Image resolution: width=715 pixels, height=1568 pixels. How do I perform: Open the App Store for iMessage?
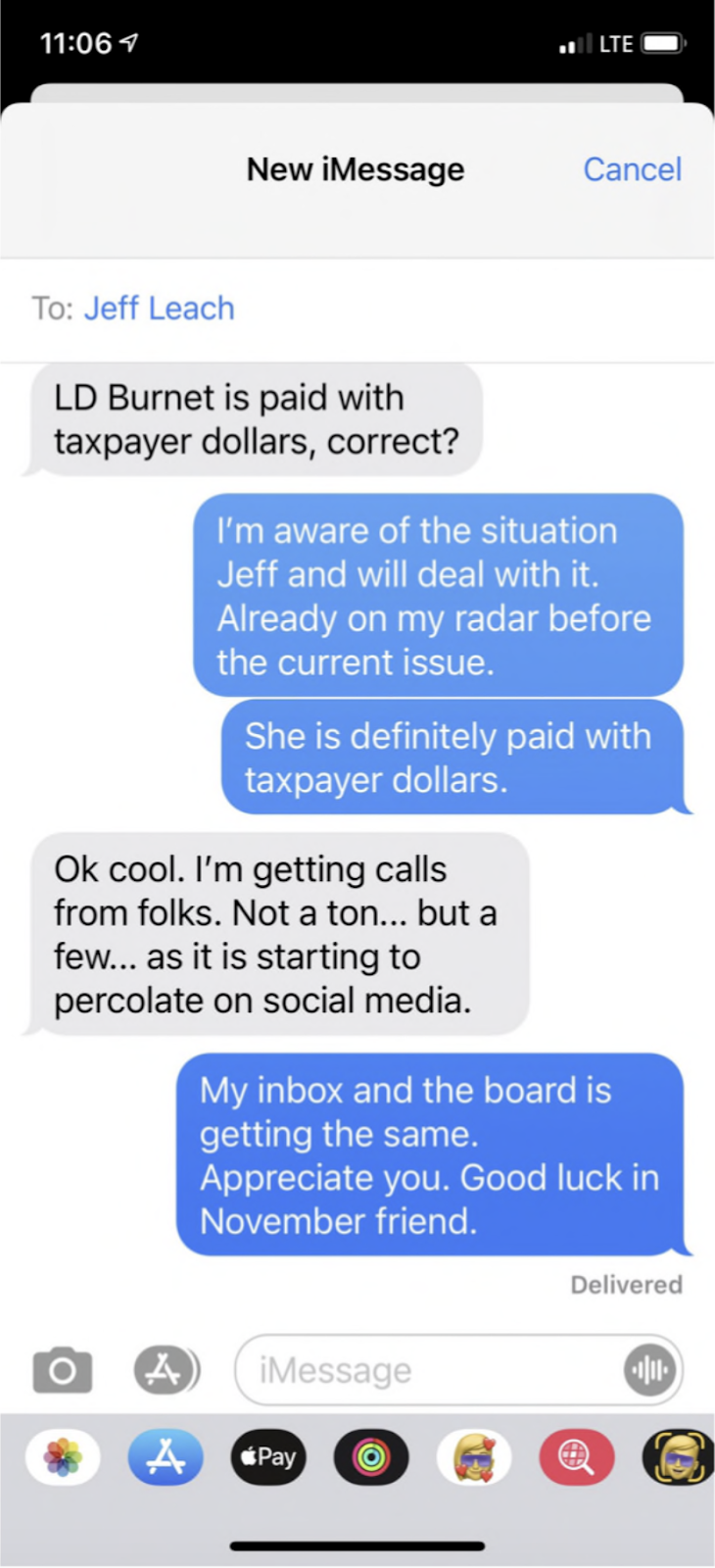tap(166, 1457)
